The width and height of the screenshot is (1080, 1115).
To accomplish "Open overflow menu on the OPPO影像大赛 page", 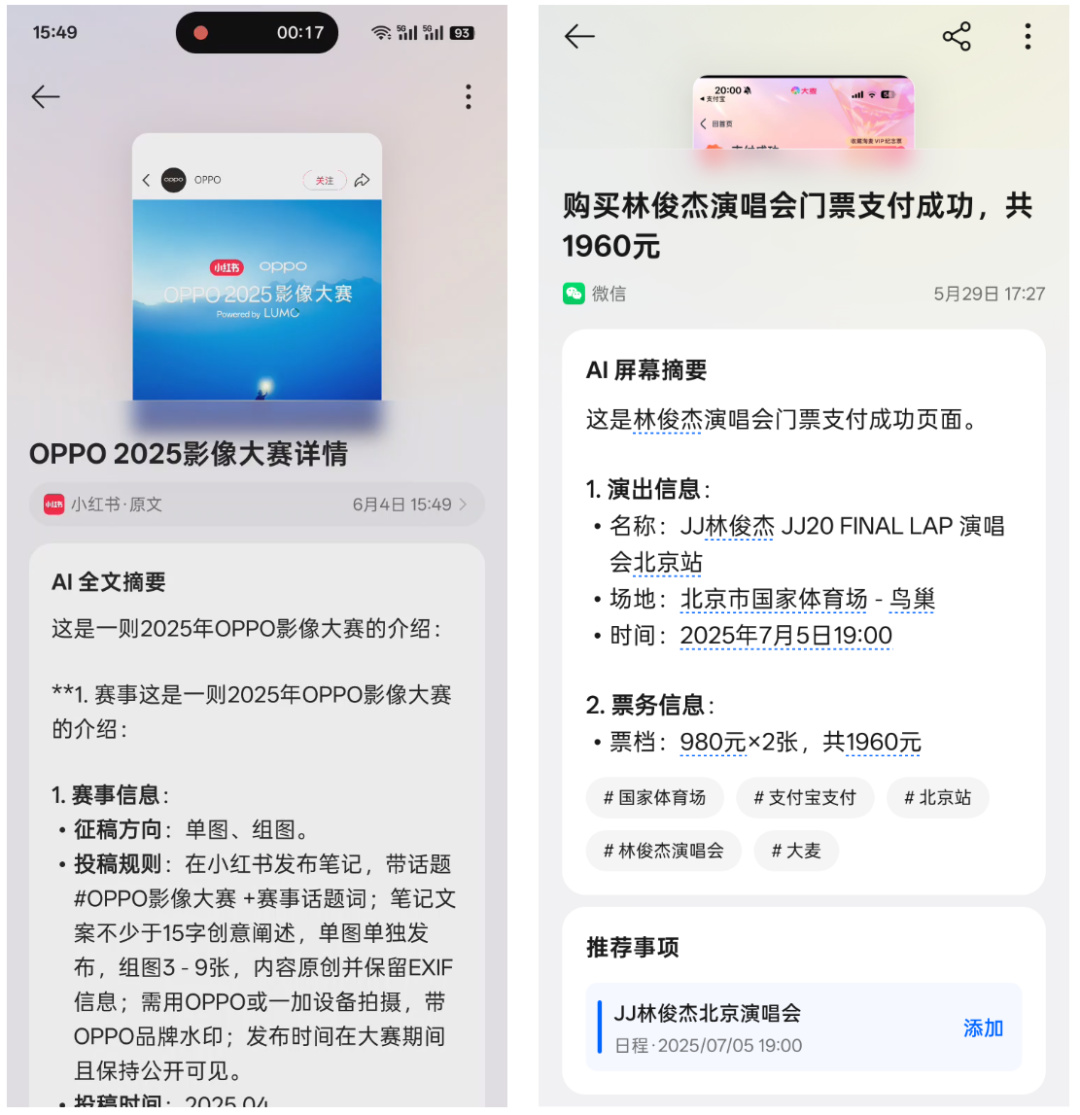I will [467, 97].
